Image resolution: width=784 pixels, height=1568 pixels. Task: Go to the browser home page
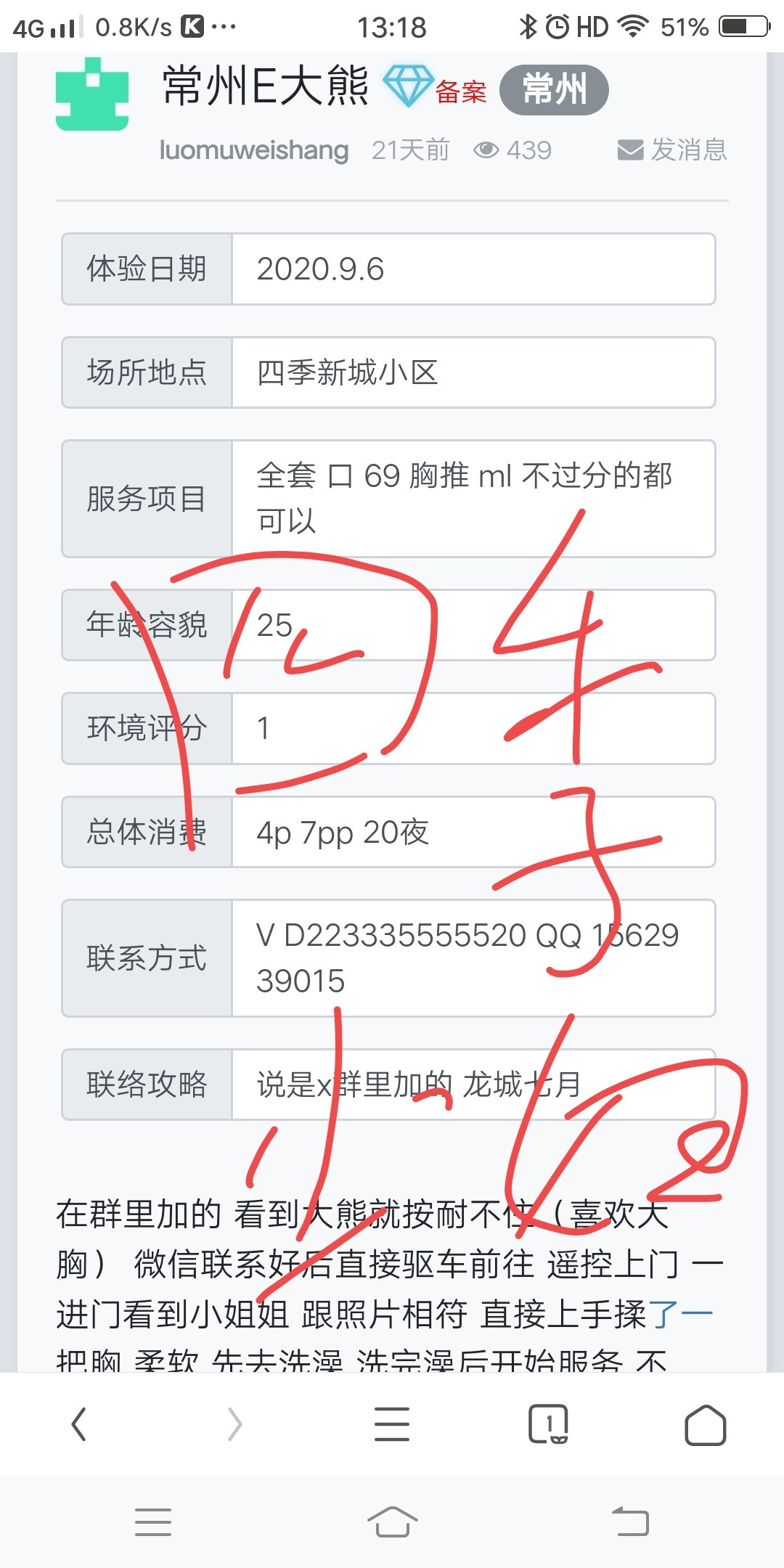(x=705, y=1425)
